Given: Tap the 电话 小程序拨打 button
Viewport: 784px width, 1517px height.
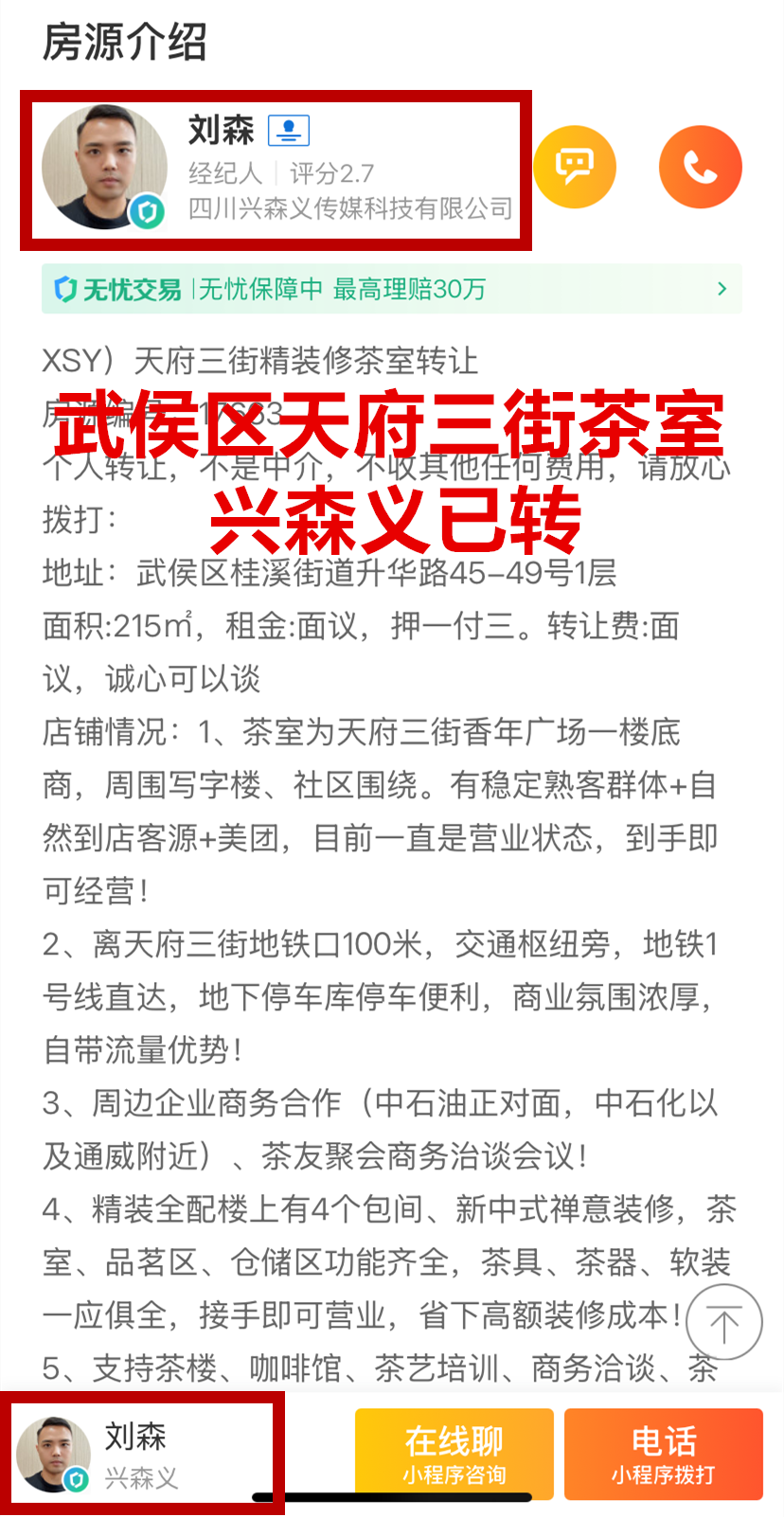Looking at the screenshot, I should click(x=663, y=1455).
